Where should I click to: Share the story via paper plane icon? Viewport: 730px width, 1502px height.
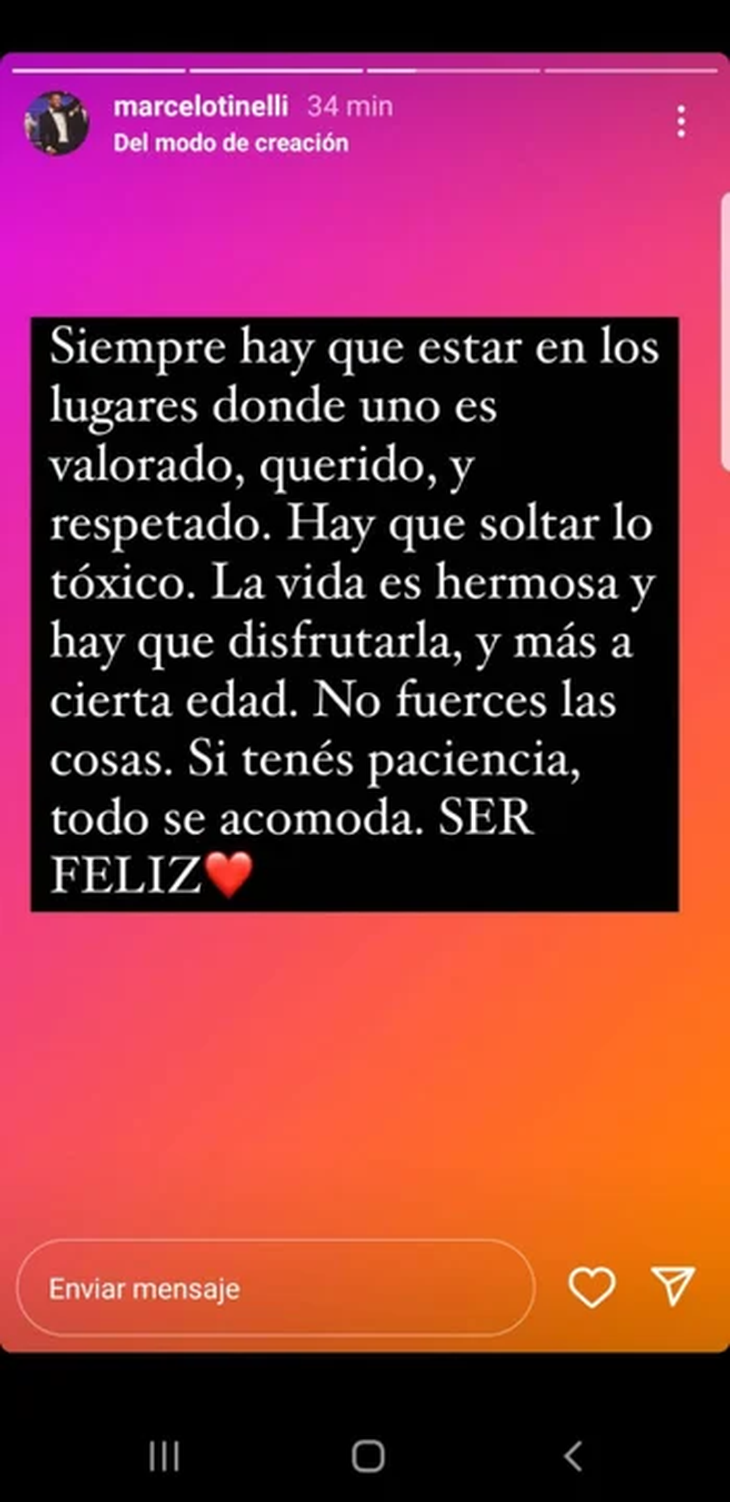(x=672, y=1286)
